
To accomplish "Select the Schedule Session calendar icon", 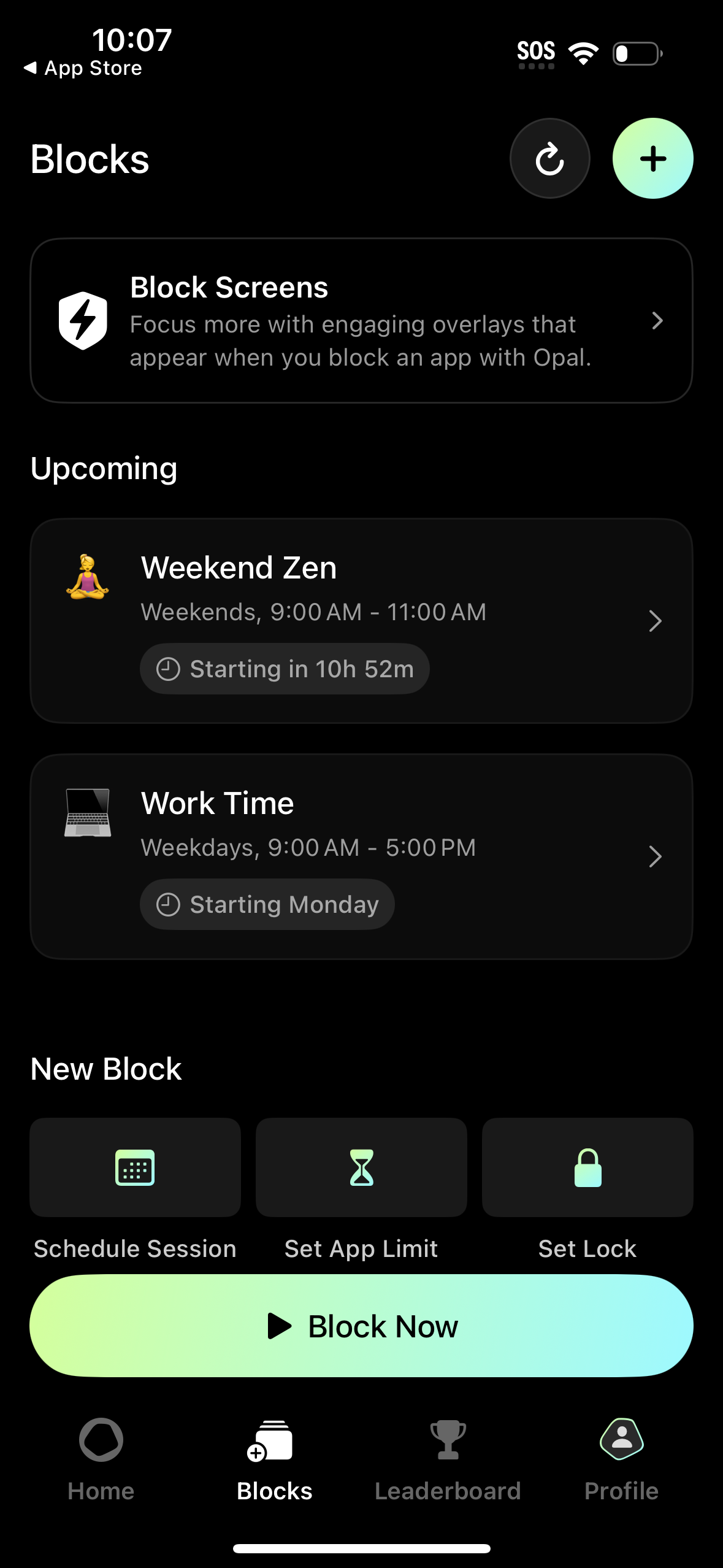I will pyautogui.click(x=135, y=1167).
